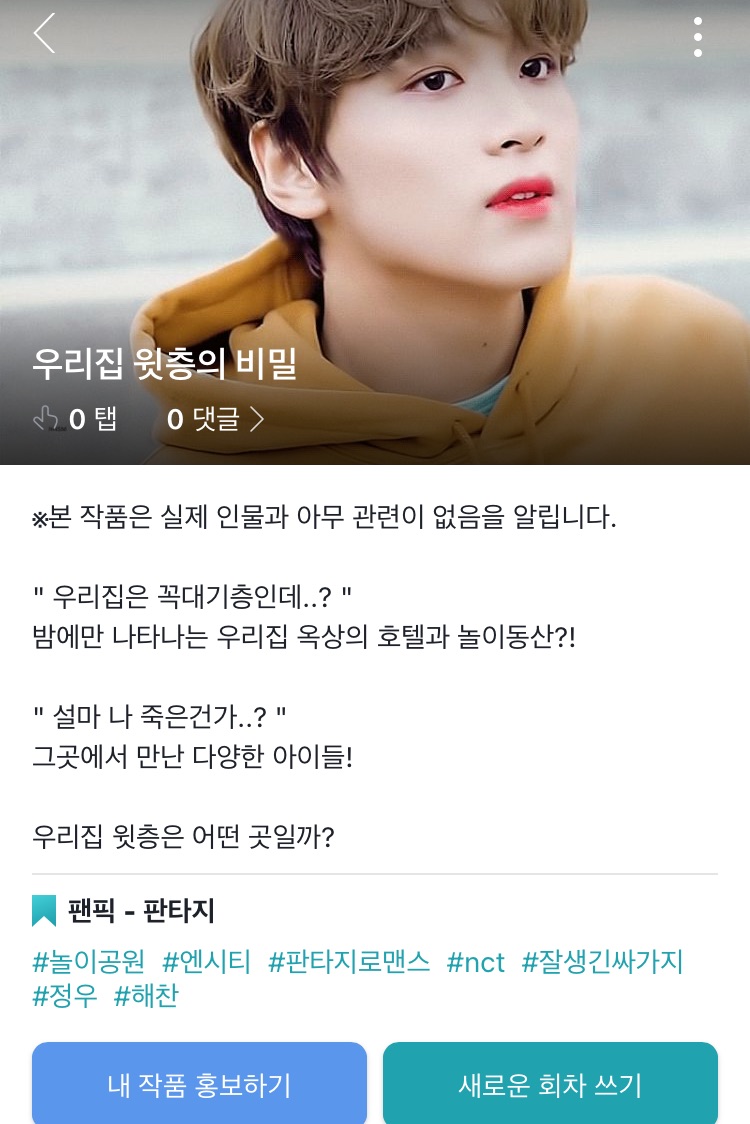The height and width of the screenshot is (1124, 750).
Task: Open the #잘생긴싸가지 hashtag
Action: click(602, 962)
